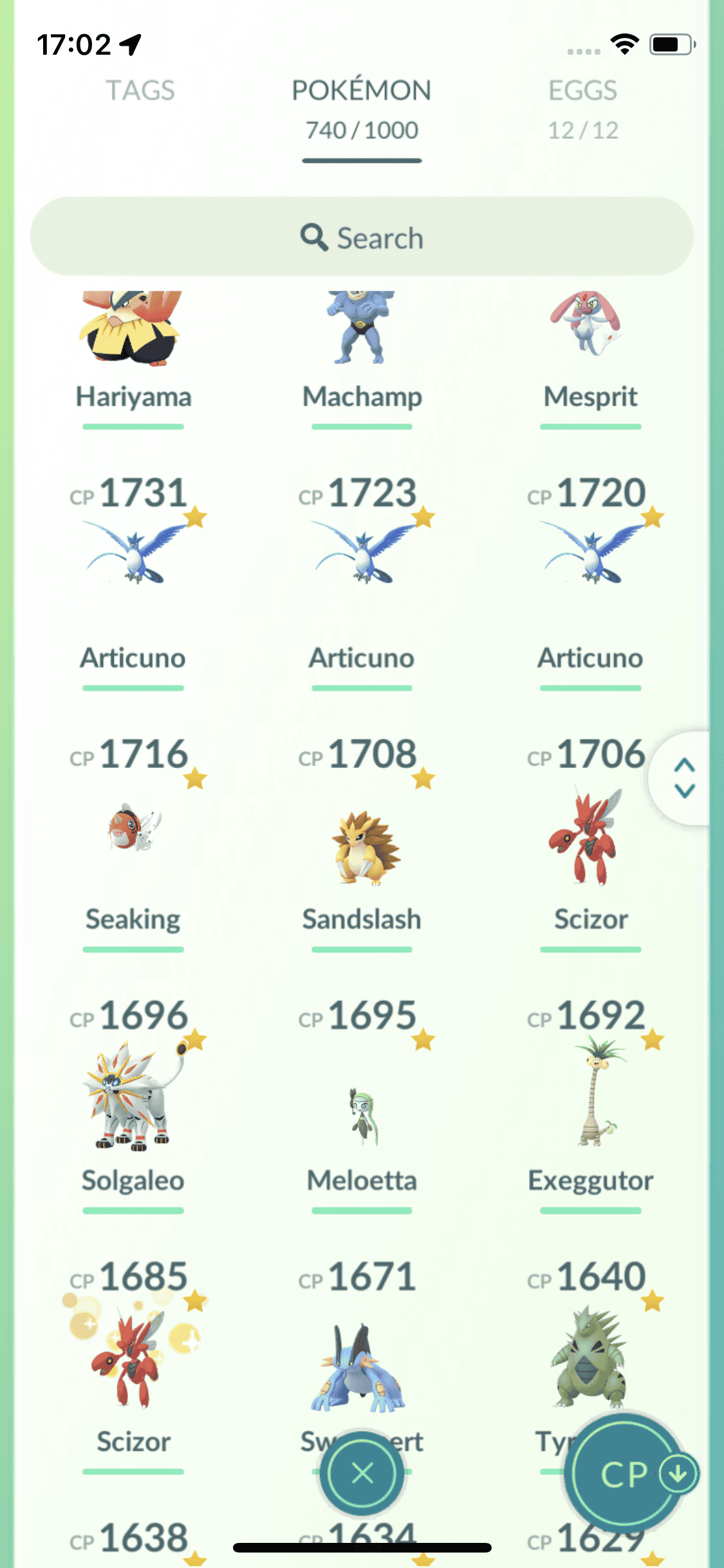The image size is (724, 1568).
Task: Switch to the Tags tab
Action: click(x=140, y=91)
